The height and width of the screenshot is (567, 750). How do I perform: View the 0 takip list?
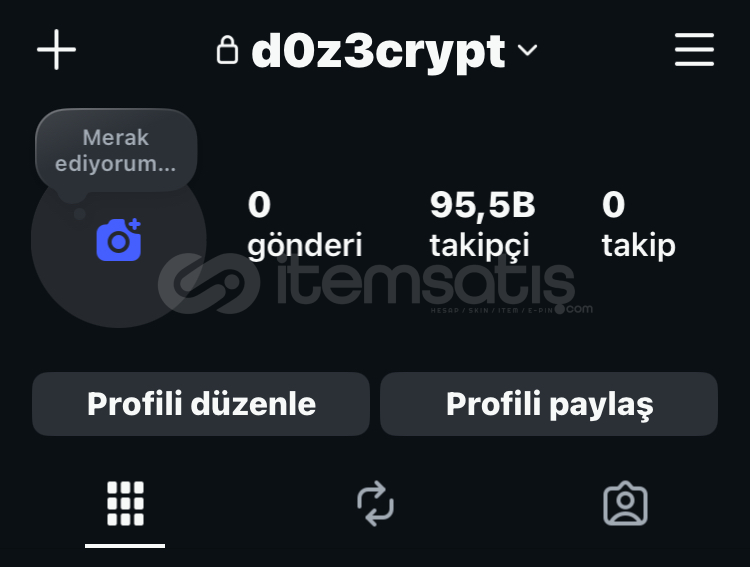pyautogui.click(x=638, y=224)
